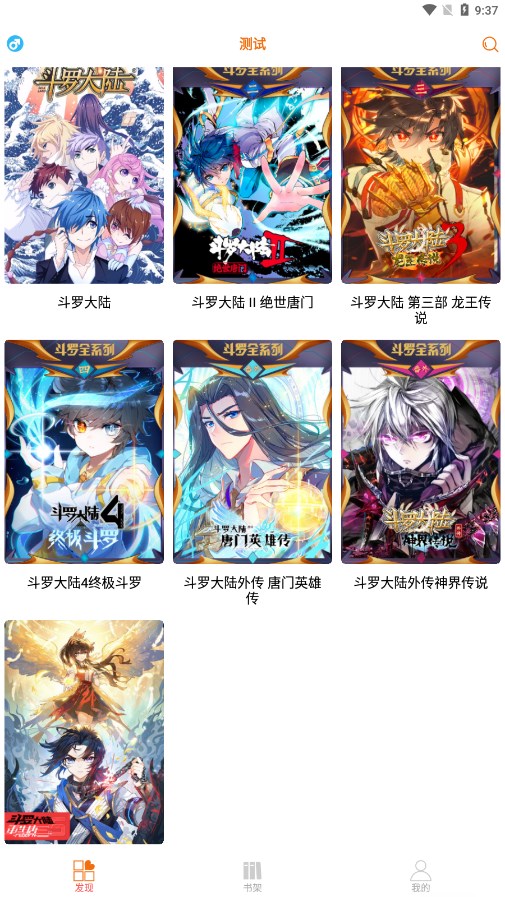Image resolution: width=505 pixels, height=897 pixels.
Task: Open 斗罗大陆4终极斗罗
Action: click(x=84, y=452)
